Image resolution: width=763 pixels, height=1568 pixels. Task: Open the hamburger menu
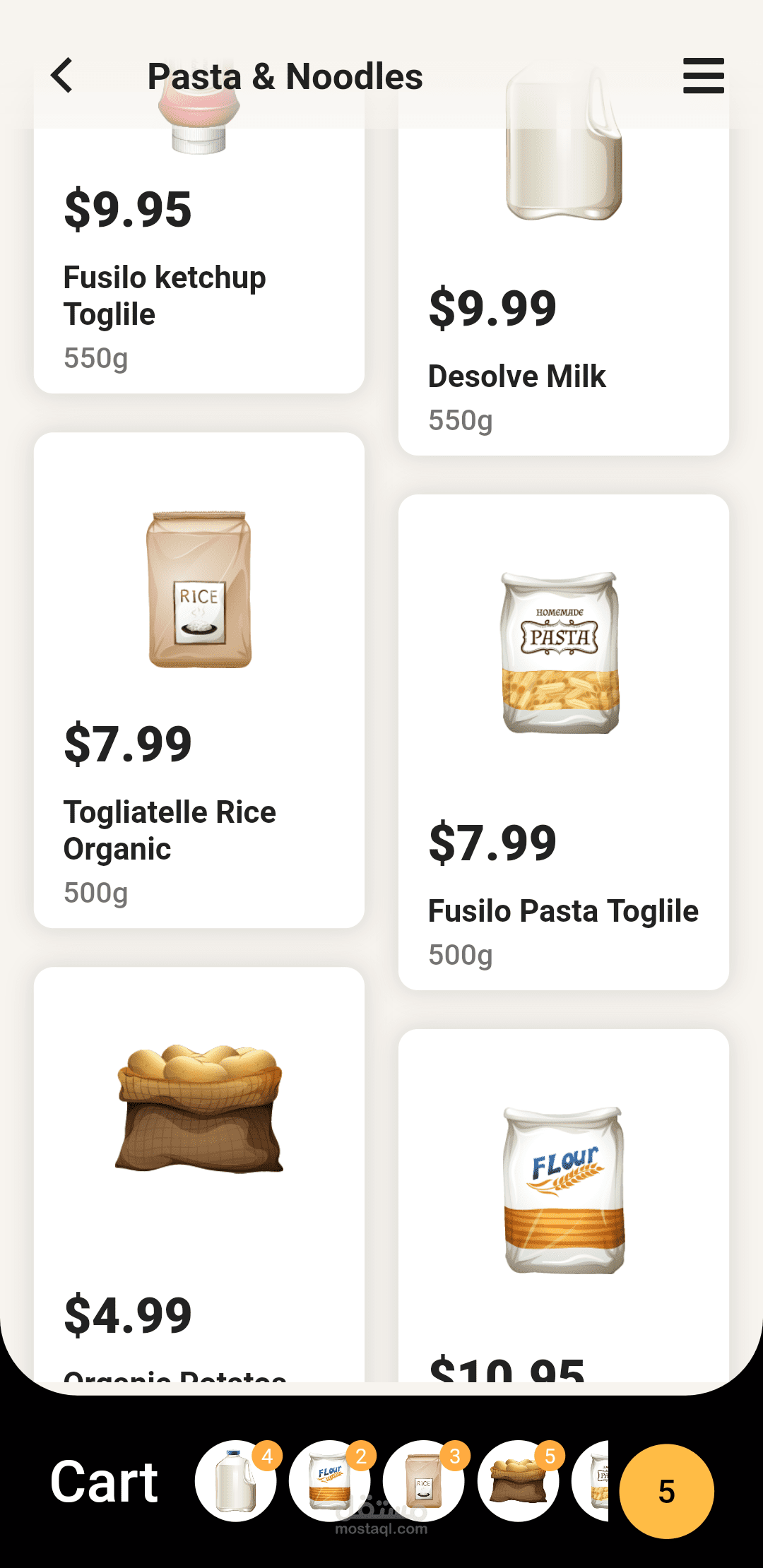click(x=703, y=76)
